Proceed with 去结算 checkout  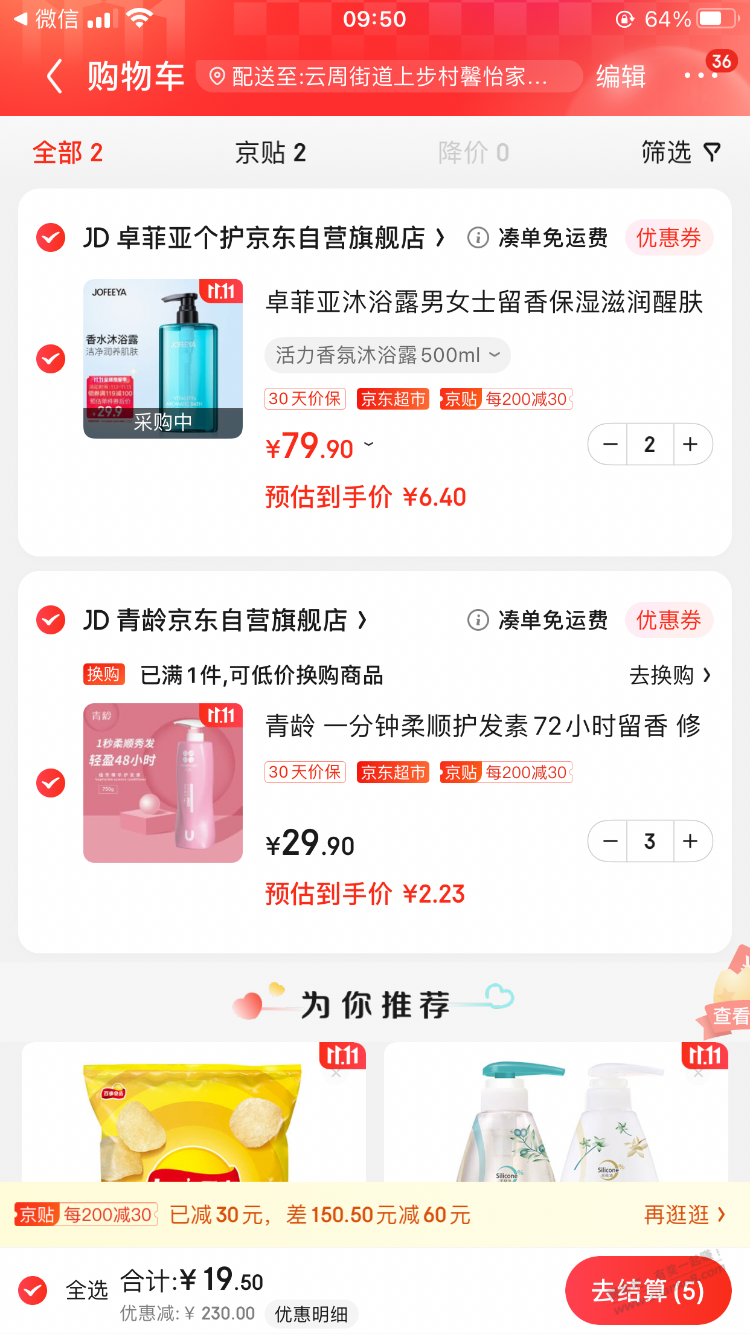click(x=647, y=1291)
